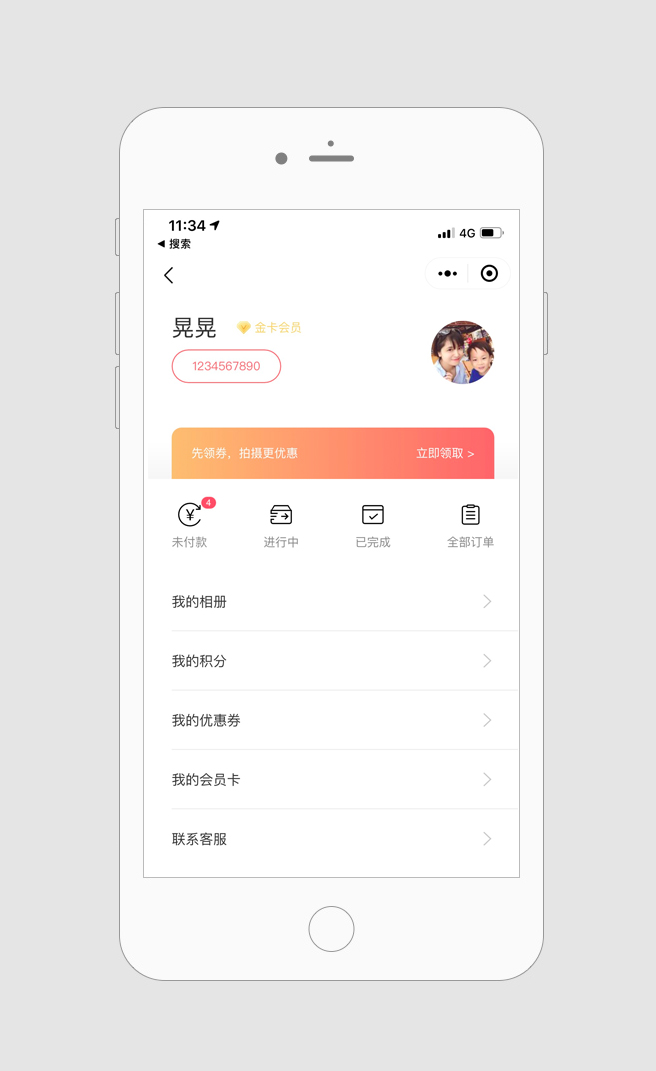This screenshot has width=656, height=1071.
Task: View 未付款 unpaid orders
Action: point(190,524)
